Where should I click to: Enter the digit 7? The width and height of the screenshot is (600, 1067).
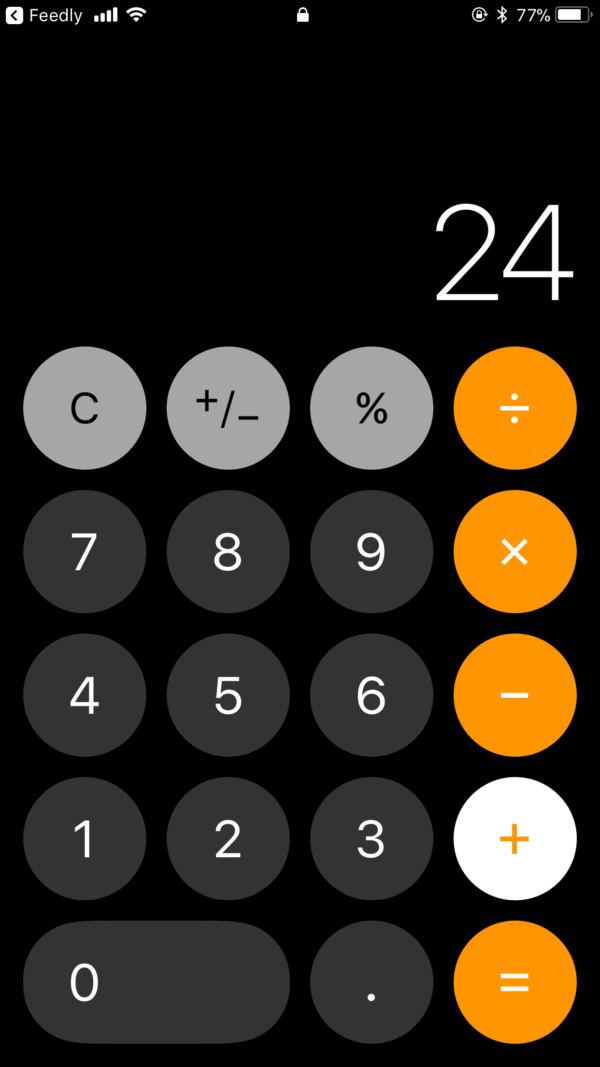tap(85, 551)
